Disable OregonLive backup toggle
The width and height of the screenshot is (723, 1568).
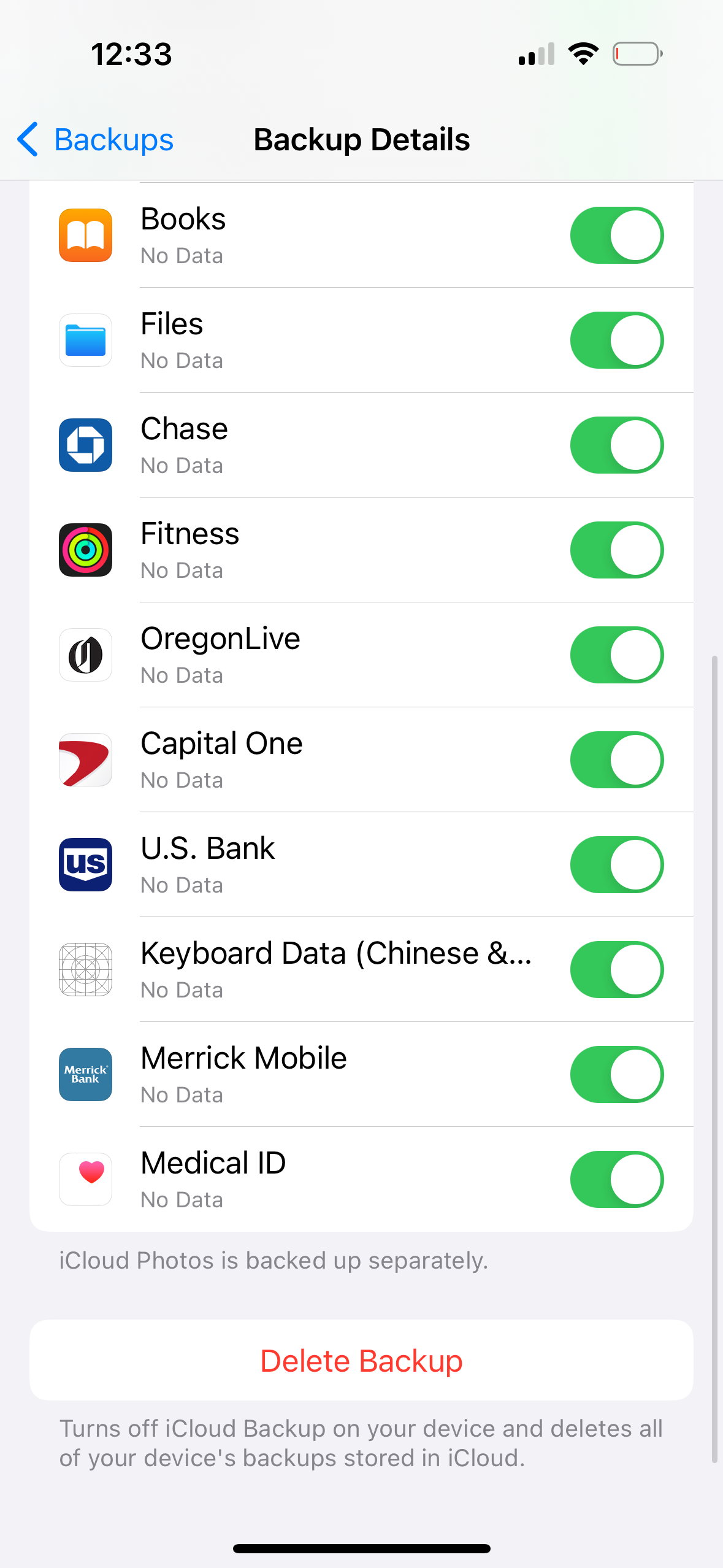(x=616, y=655)
